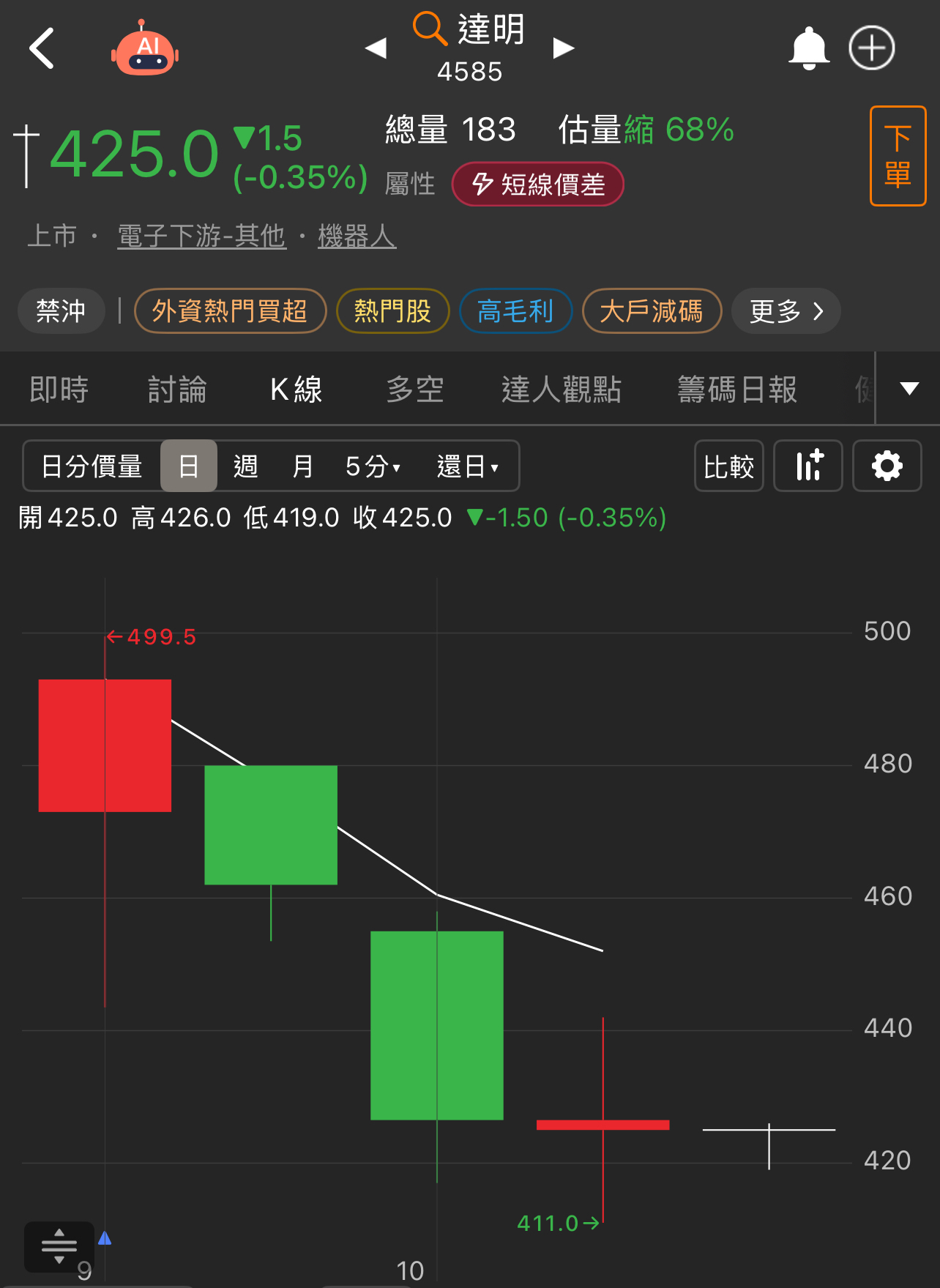Open the AI robot assistant
The image size is (940, 1288).
(x=145, y=50)
